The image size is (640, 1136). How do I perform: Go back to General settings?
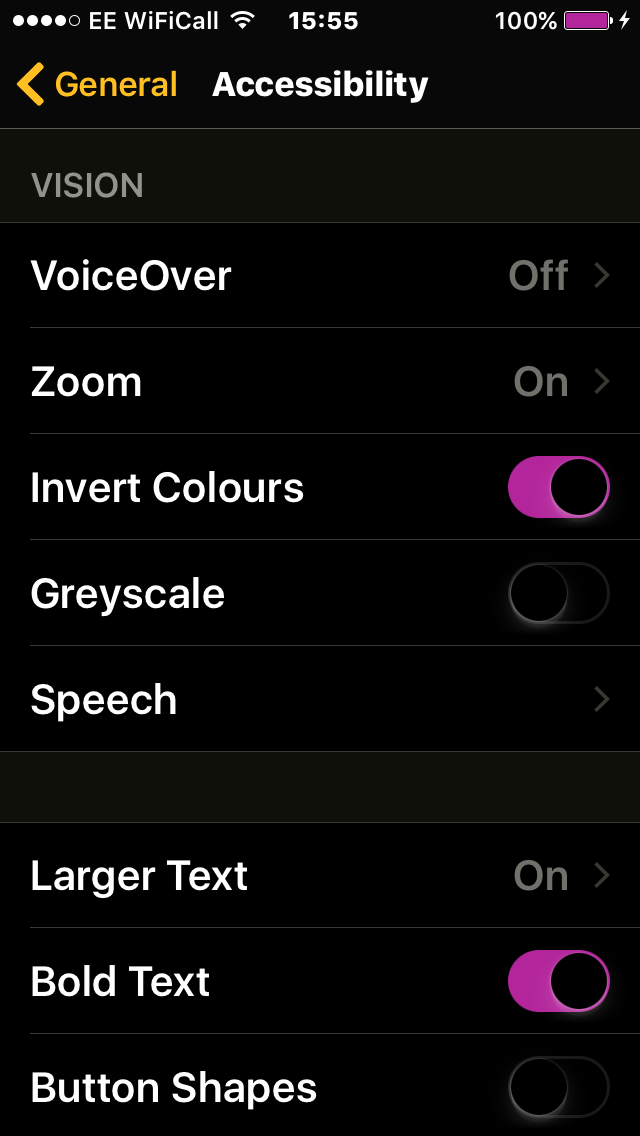[x=98, y=85]
